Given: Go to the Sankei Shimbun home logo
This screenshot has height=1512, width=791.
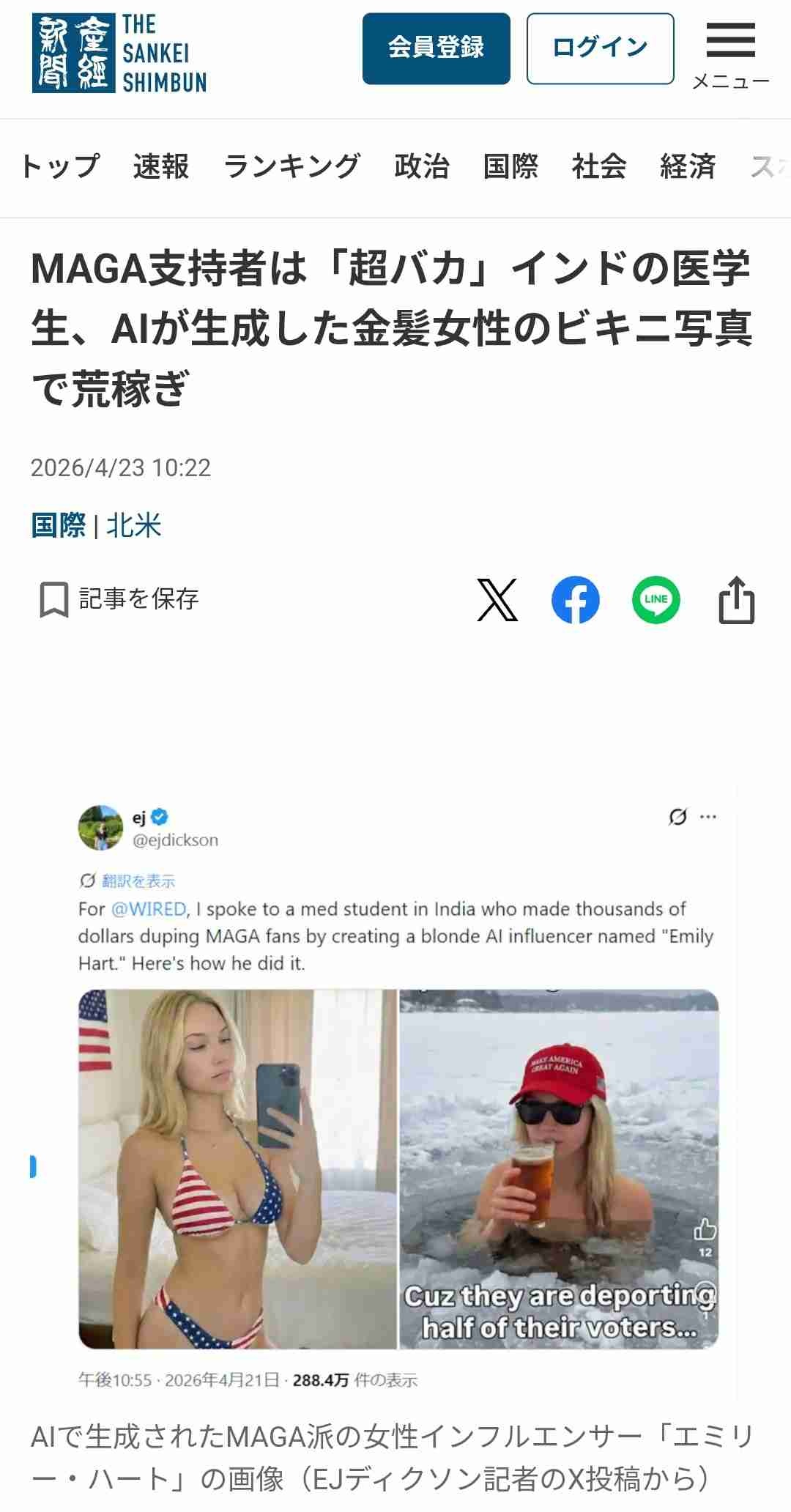Looking at the screenshot, I should [x=119, y=53].
